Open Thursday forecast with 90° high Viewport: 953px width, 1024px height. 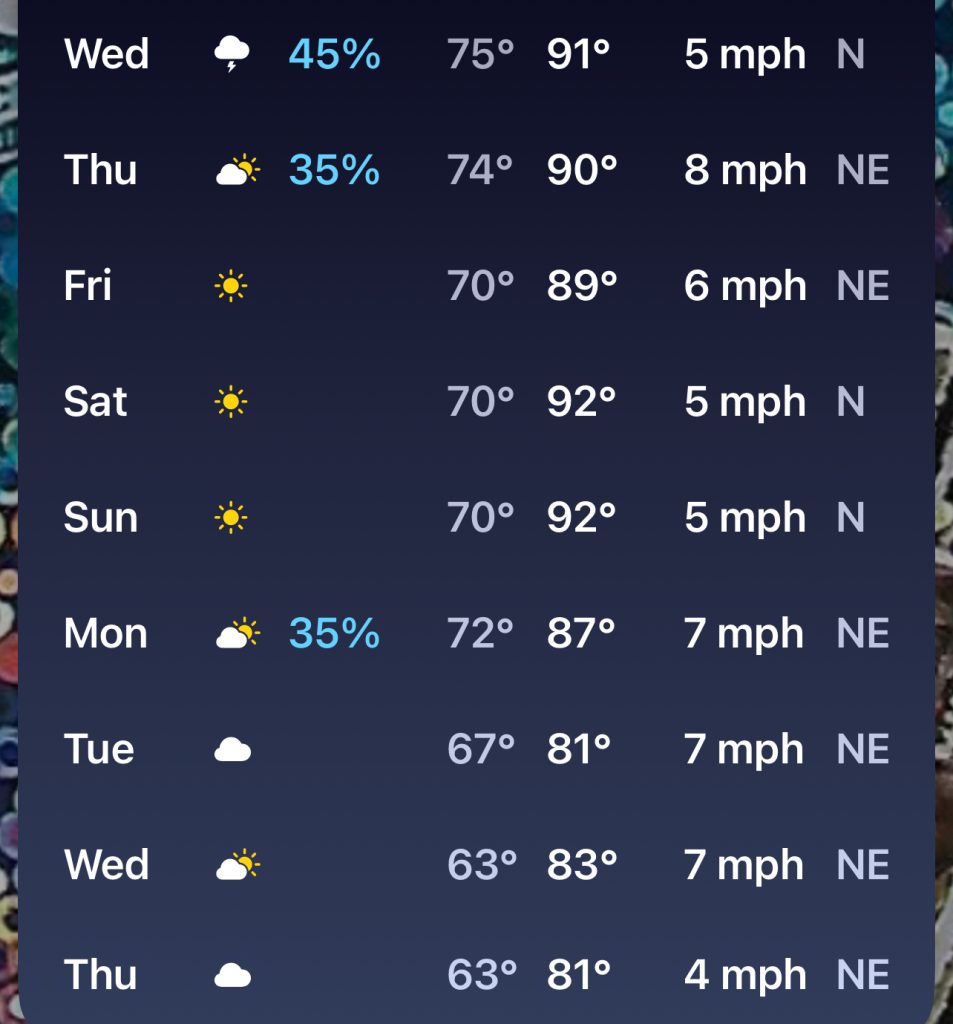tap(476, 170)
